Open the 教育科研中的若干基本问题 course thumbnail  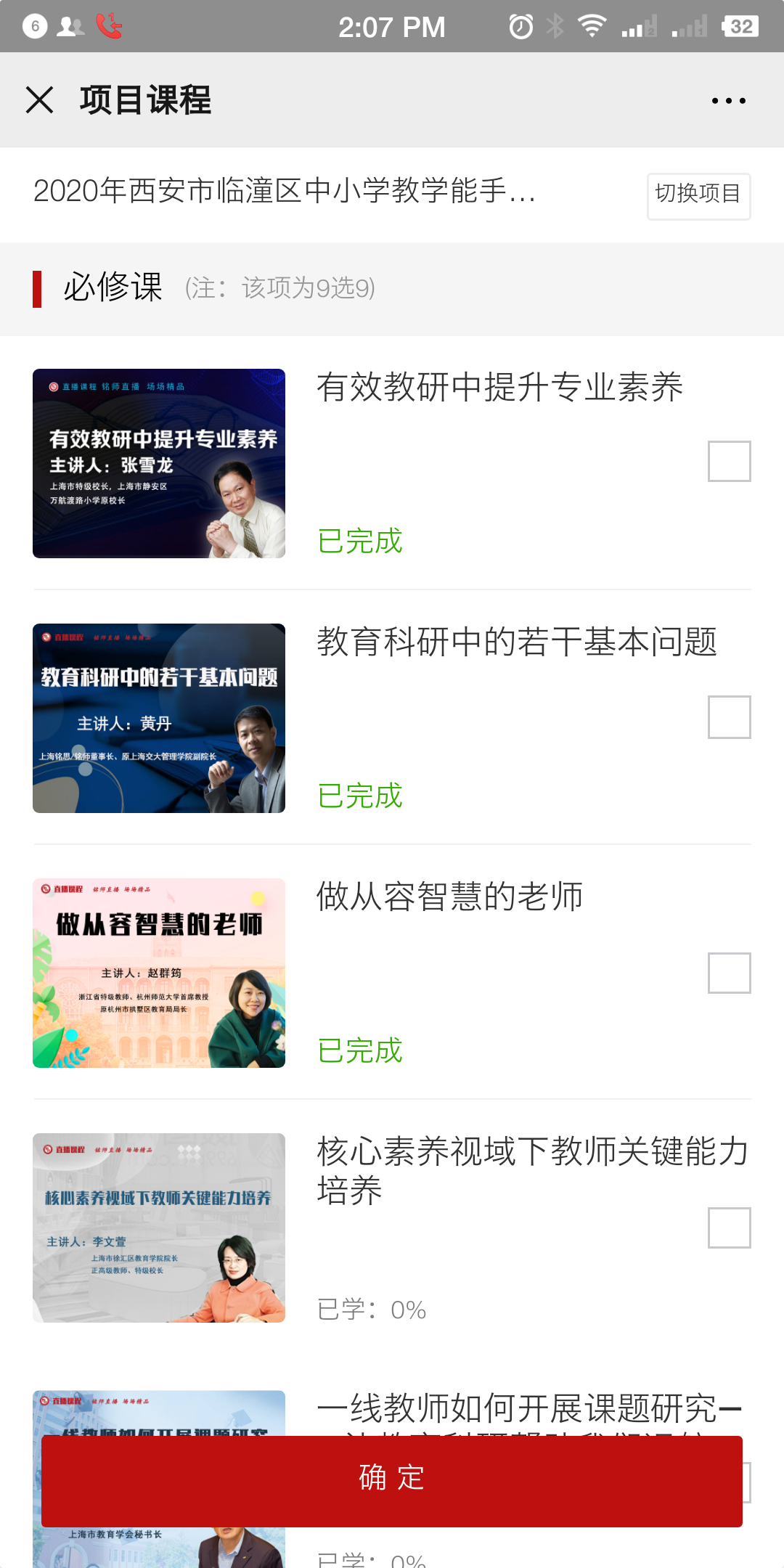pos(159,718)
